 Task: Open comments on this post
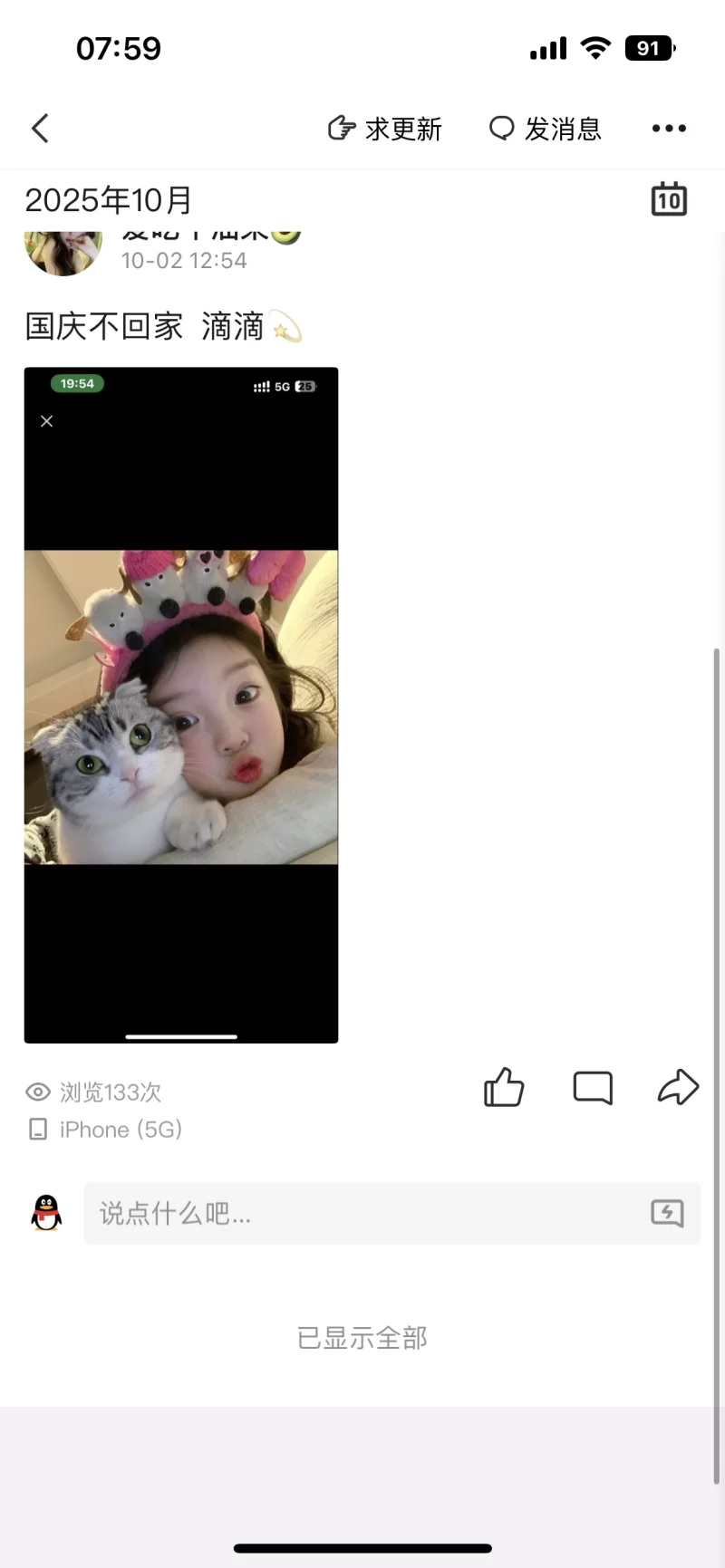click(x=593, y=1087)
